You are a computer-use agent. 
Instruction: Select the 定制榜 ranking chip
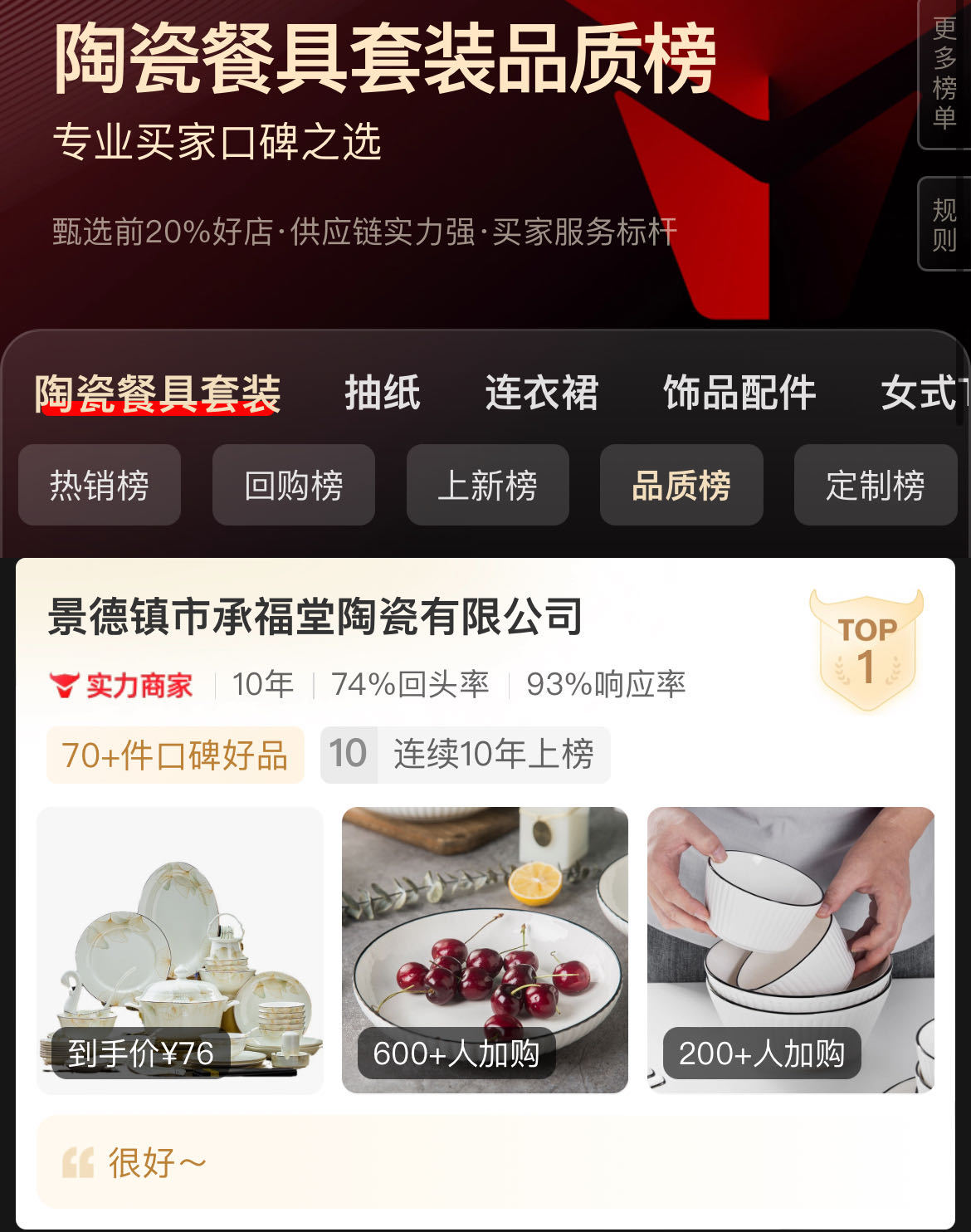[876, 485]
